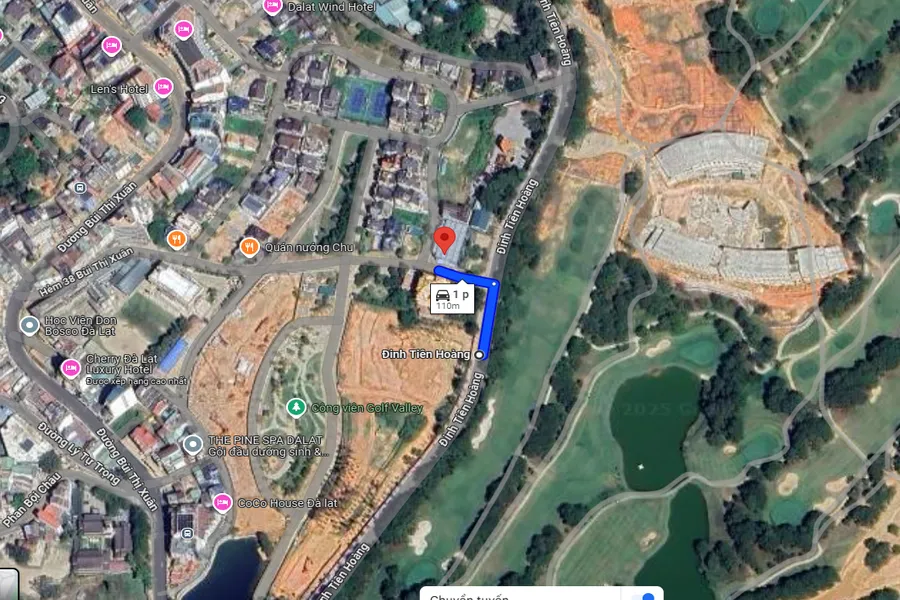View Cherry Đà Lạt Luxury Hotel details

70,368
